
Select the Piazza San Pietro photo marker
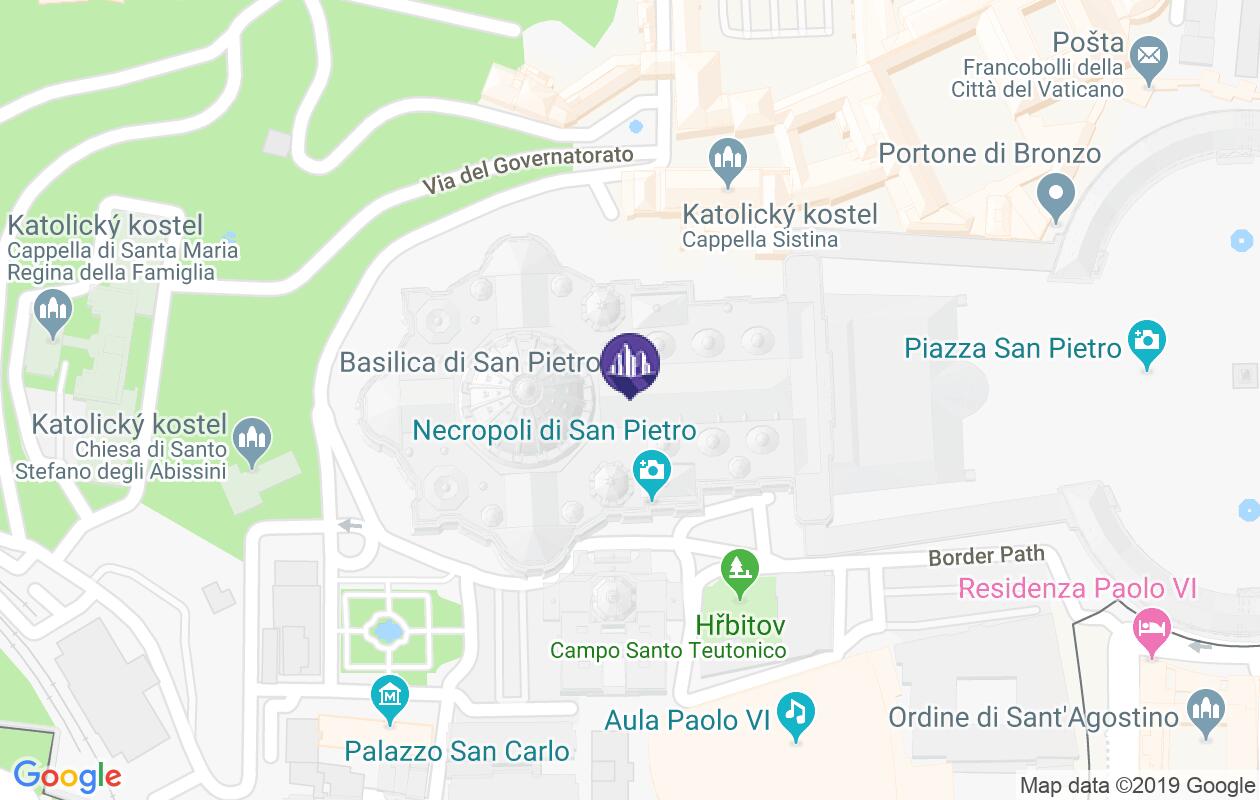(1146, 339)
